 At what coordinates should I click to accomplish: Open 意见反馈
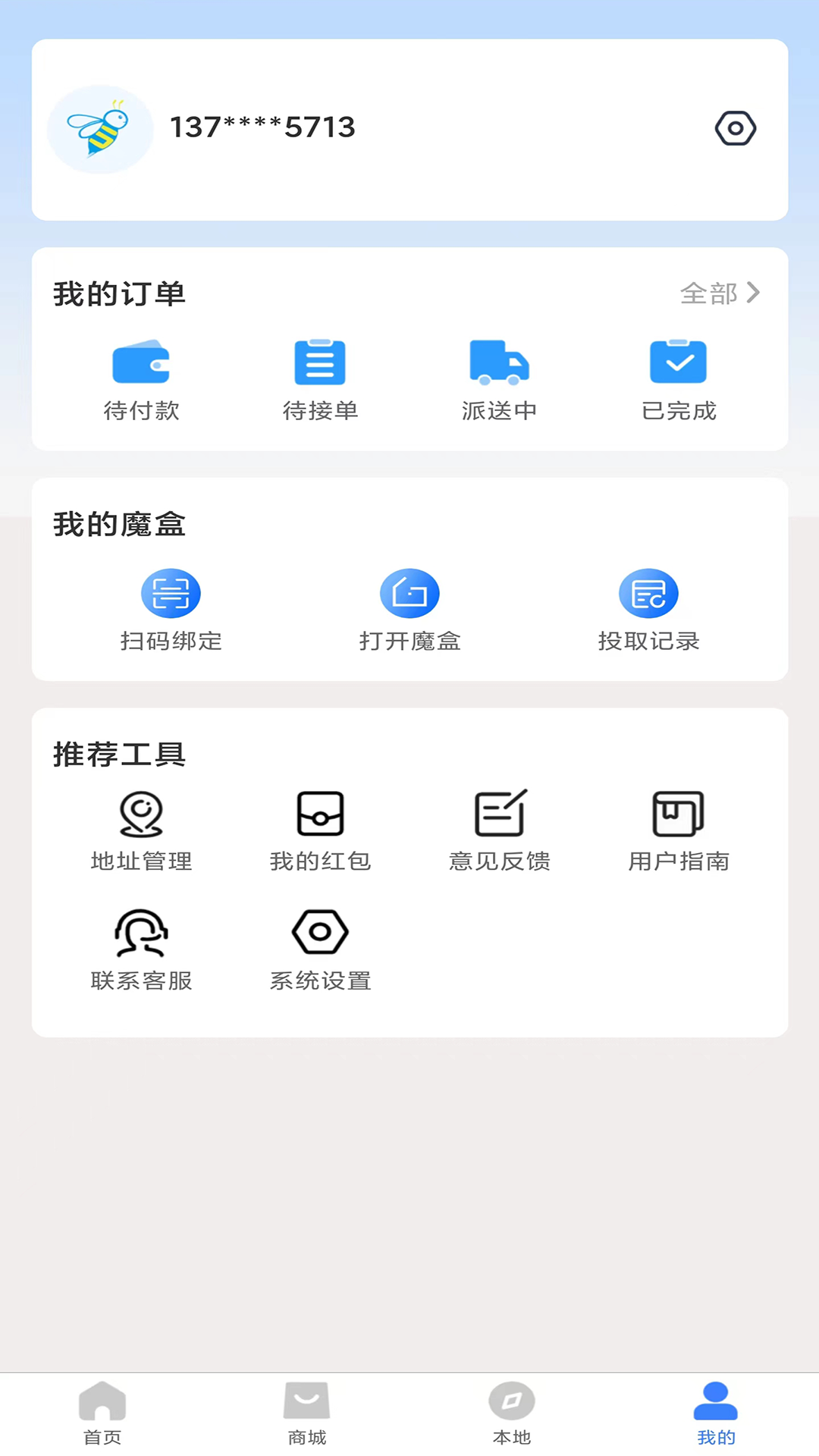pos(499,831)
